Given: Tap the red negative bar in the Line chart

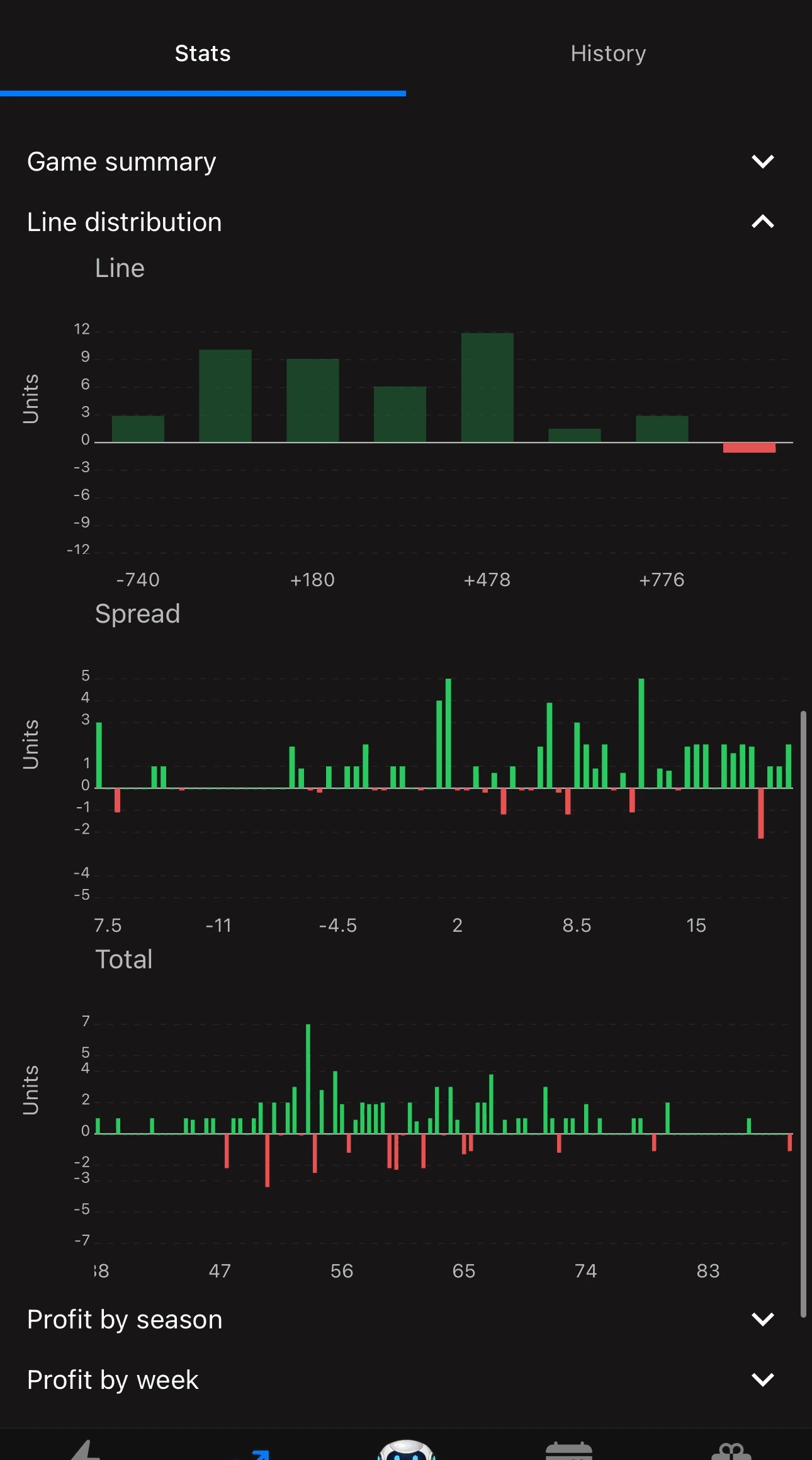Looking at the screenshot, I should pyautogui.click(x=749, y=448).
